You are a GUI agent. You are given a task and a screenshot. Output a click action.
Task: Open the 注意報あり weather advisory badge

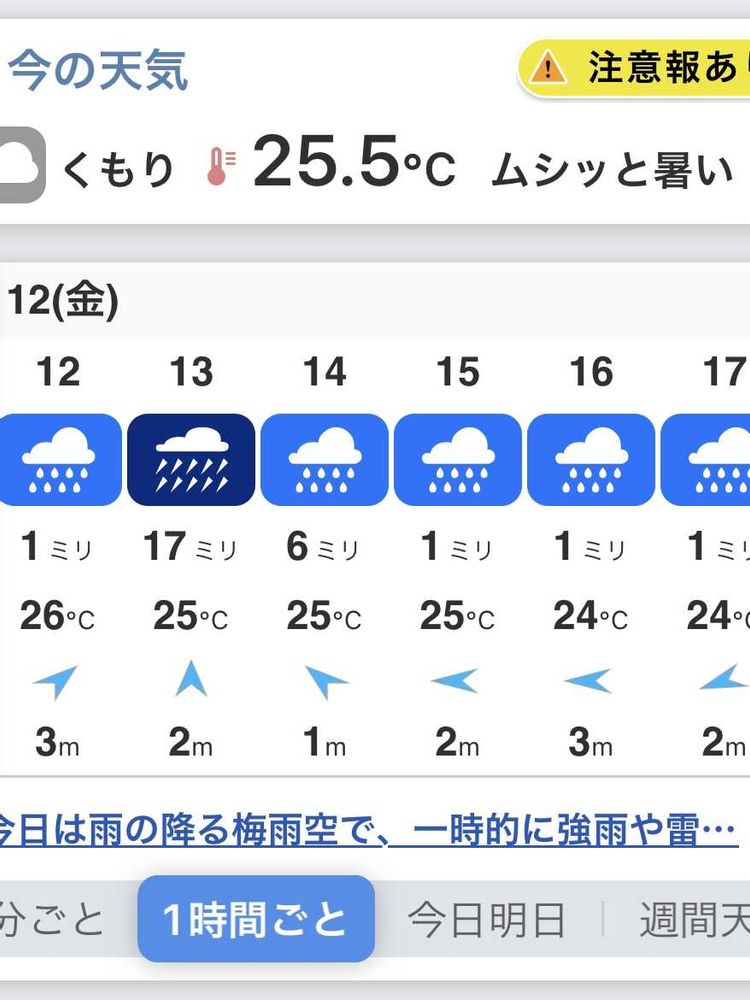(x=635, y=68)
